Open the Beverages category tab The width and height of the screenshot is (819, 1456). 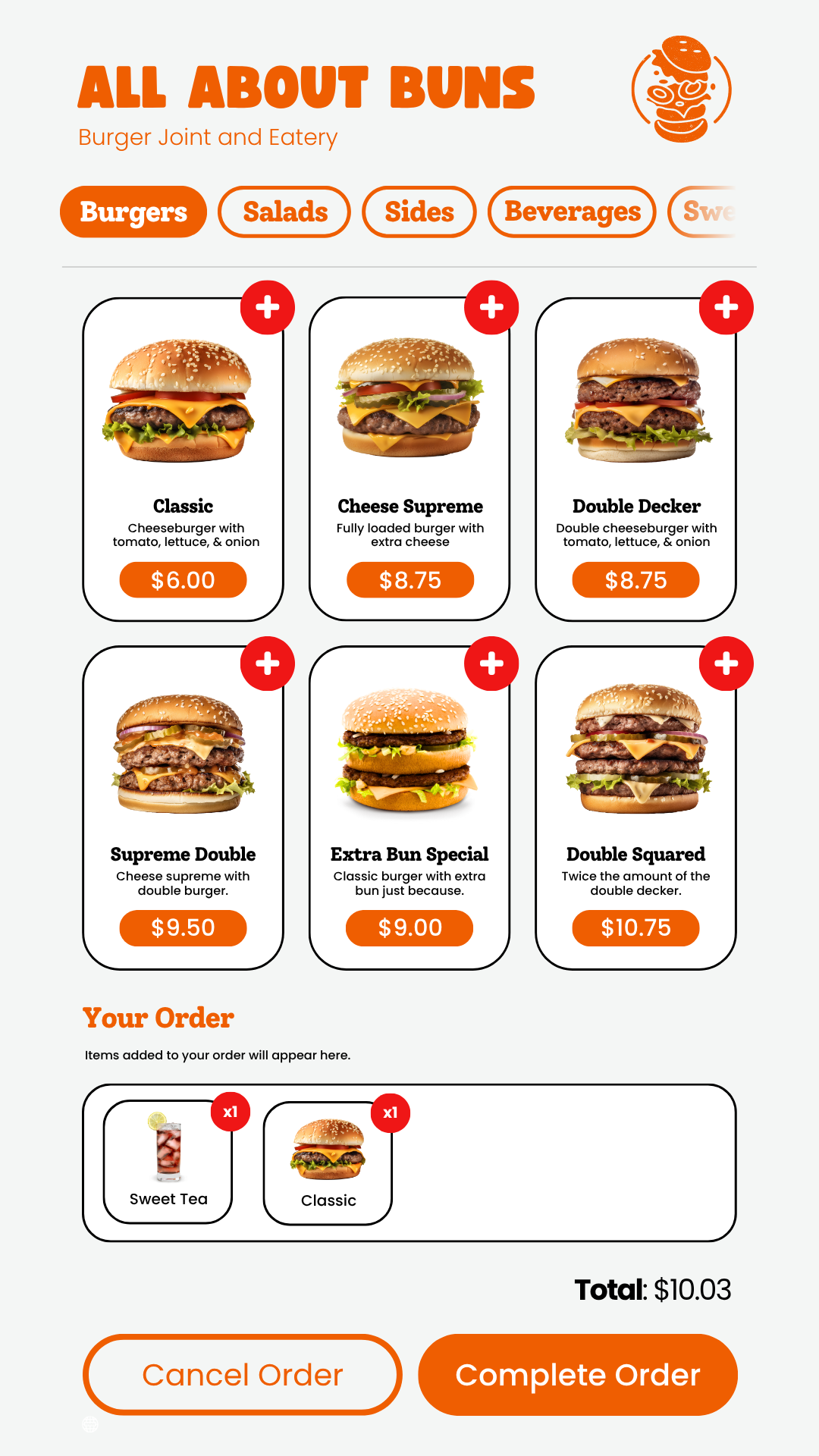572,212
